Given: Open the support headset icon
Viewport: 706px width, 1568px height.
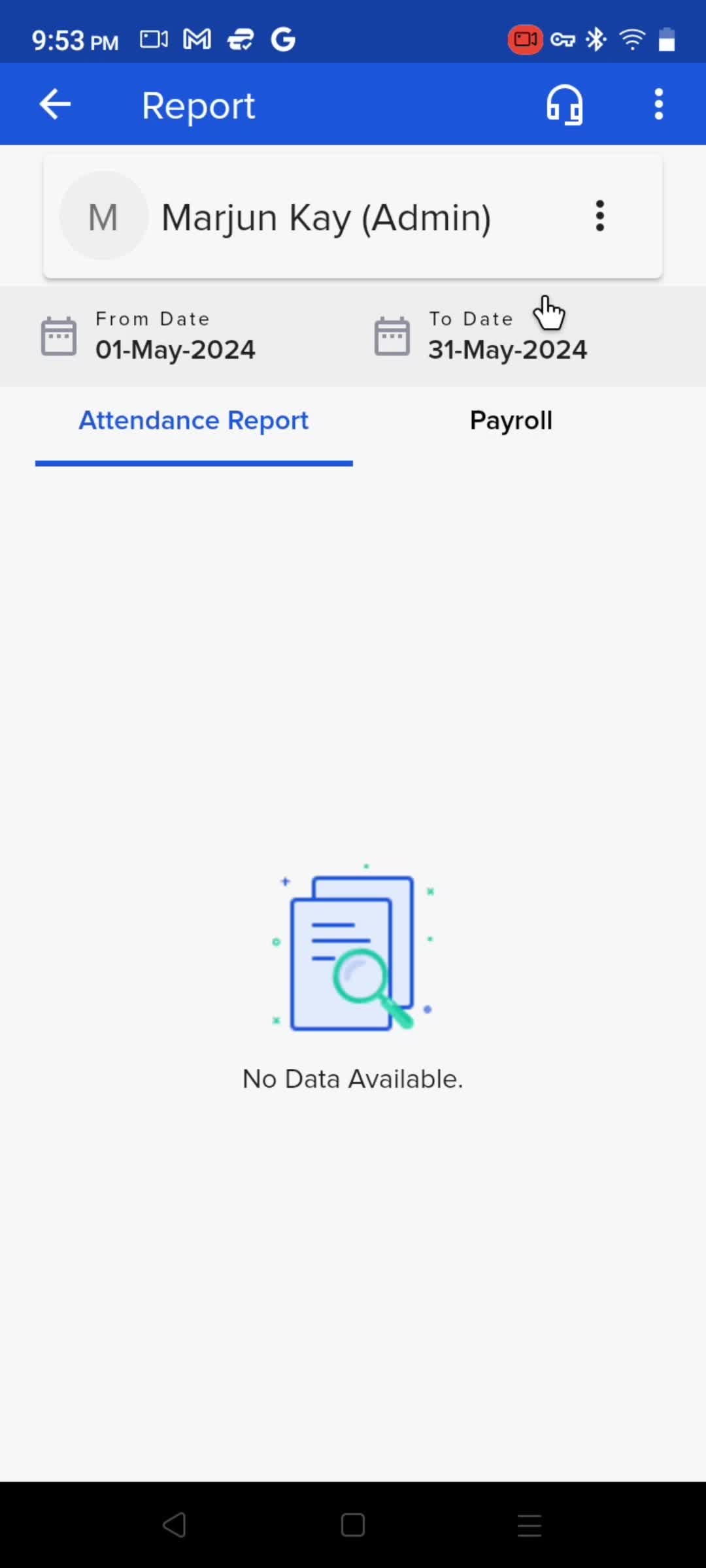Looking at the screenshot, I should [564, 105].
